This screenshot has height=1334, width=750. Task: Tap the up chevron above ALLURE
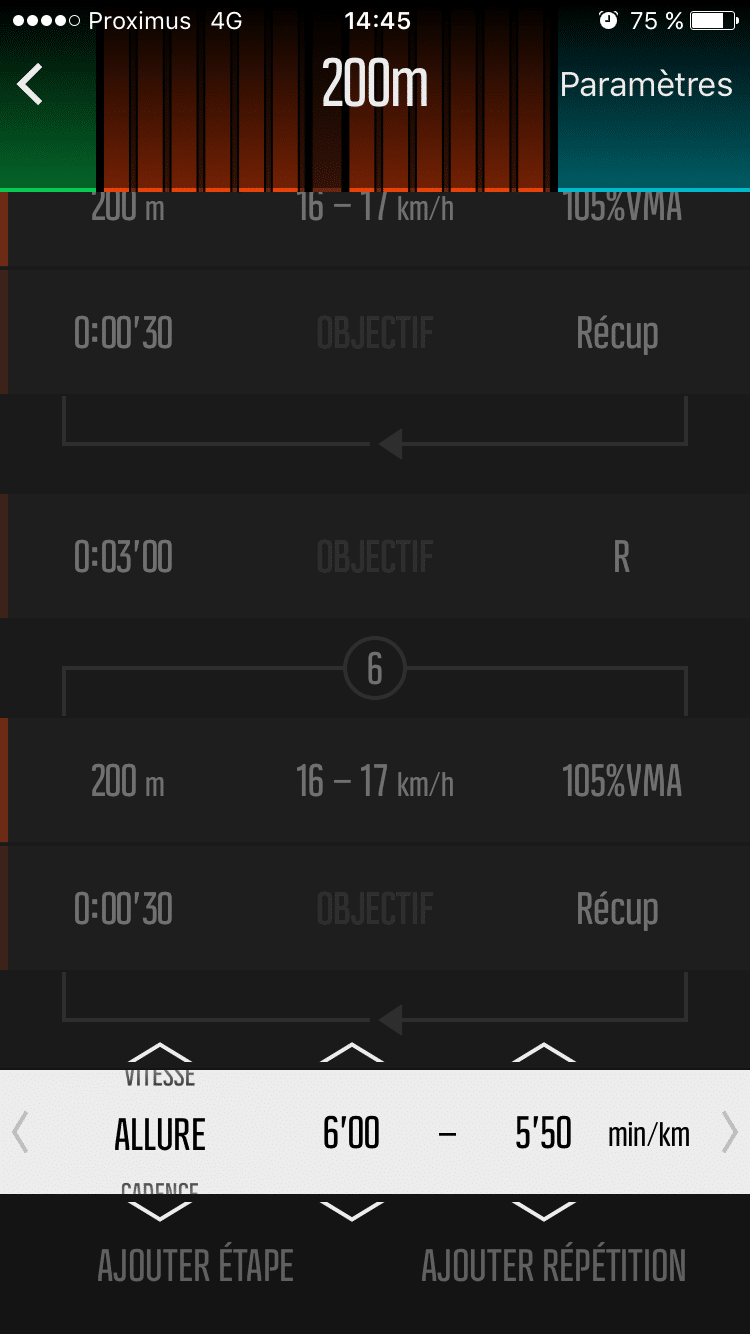click(160, 1052)
